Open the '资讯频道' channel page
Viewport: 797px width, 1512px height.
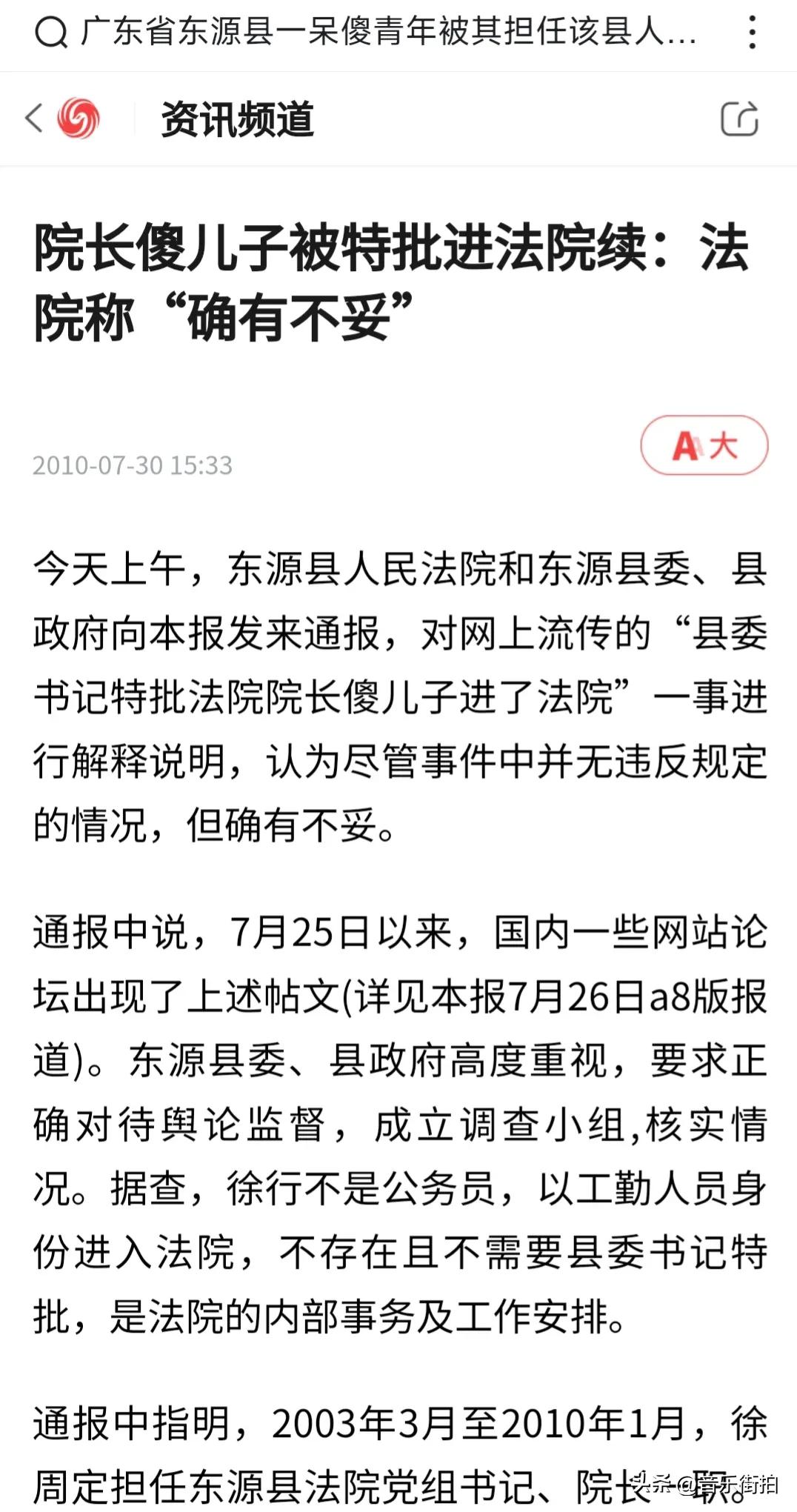[x=239, y=117]
